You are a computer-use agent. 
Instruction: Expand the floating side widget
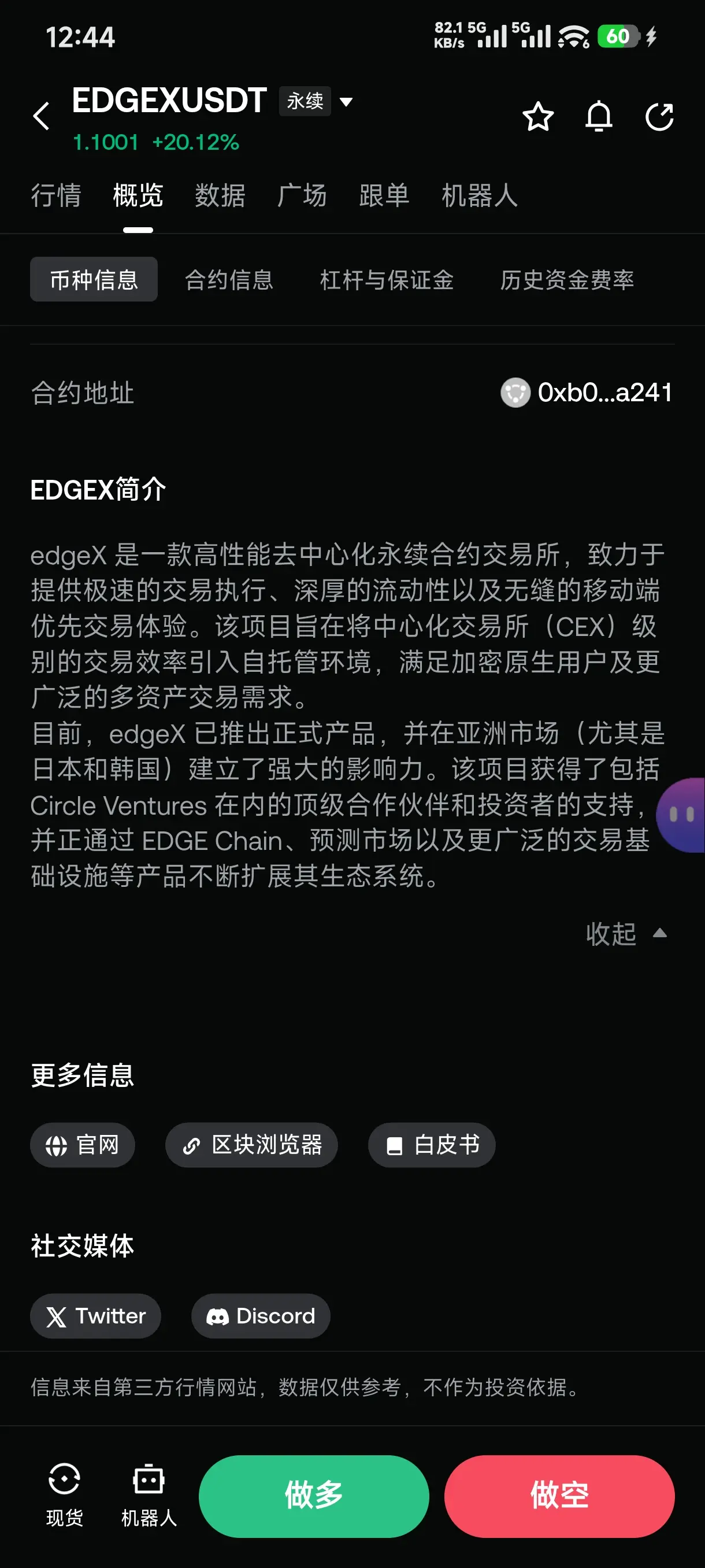click(682, 816)
